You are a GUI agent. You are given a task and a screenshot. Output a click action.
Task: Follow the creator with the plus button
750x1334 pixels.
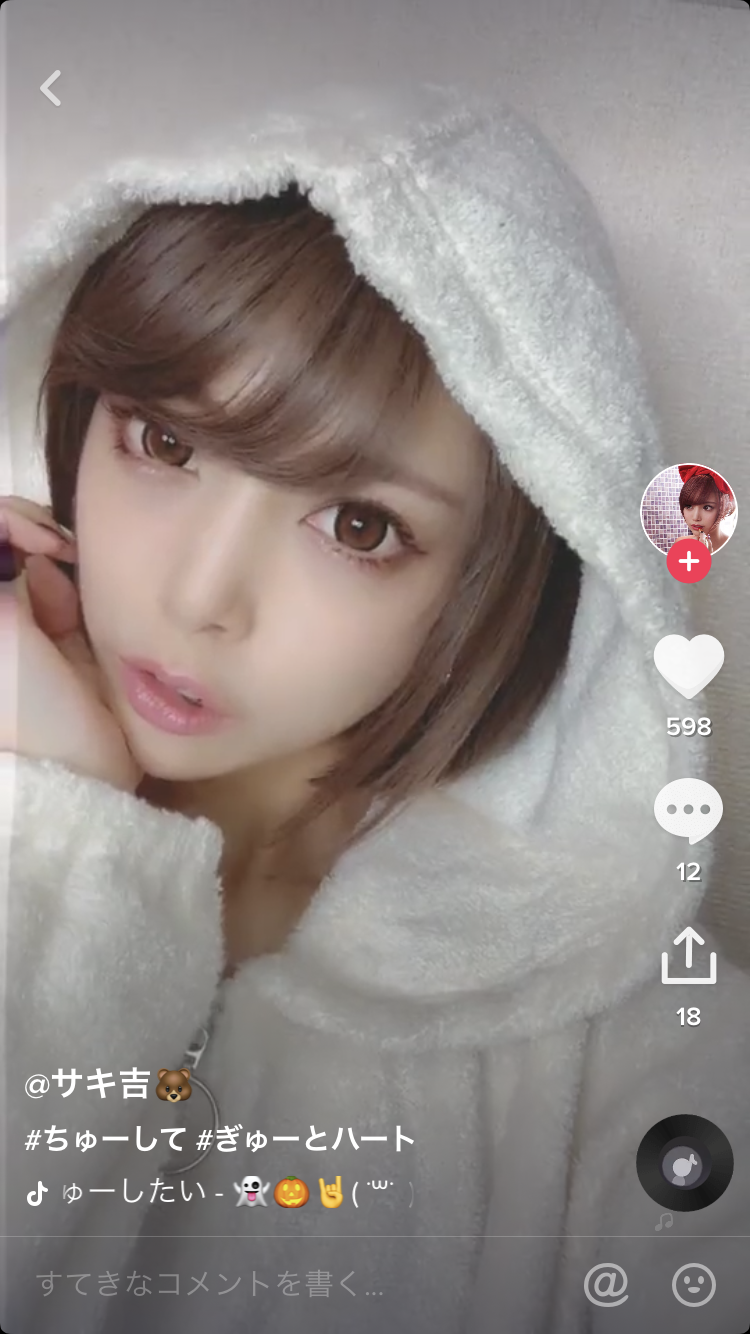click(x=688, y=562)
